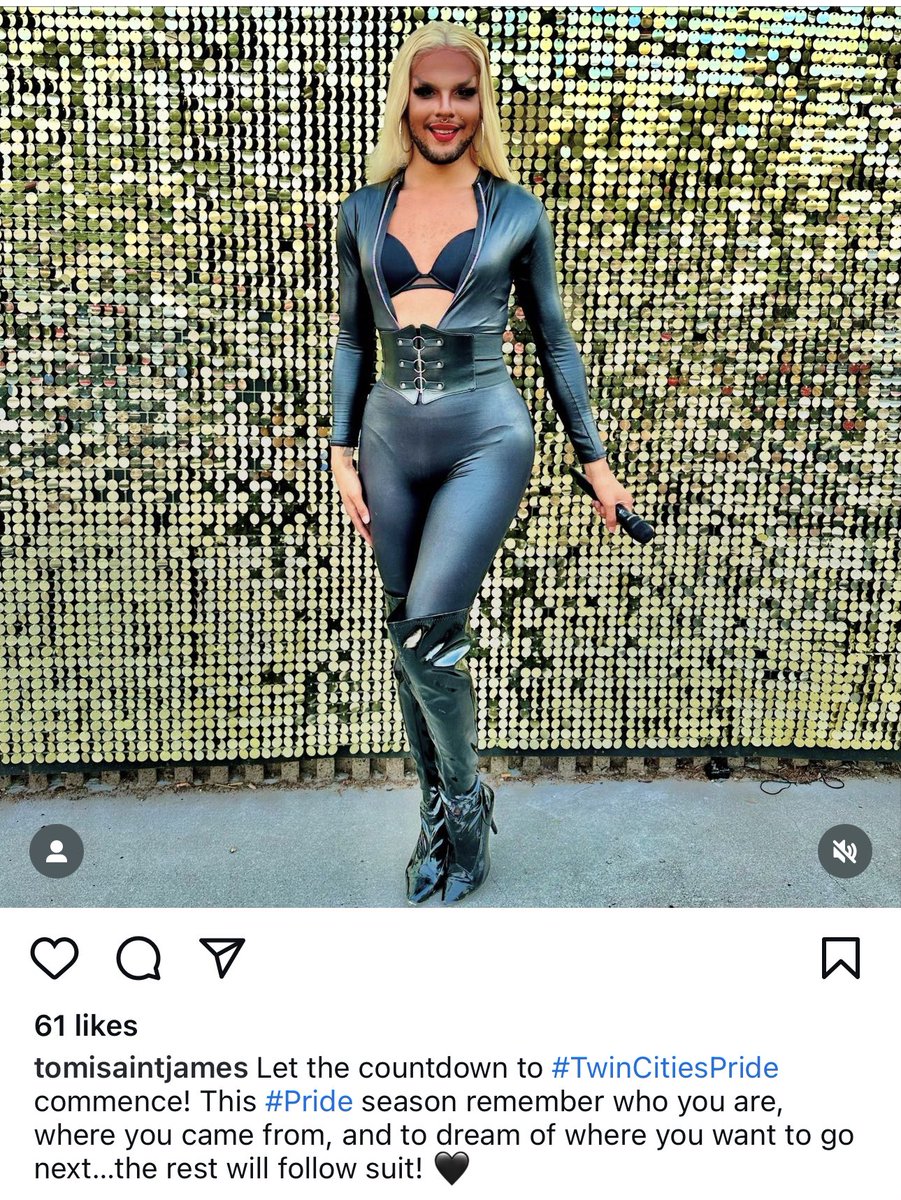Share the post via paper plane icon

point(222,958)
